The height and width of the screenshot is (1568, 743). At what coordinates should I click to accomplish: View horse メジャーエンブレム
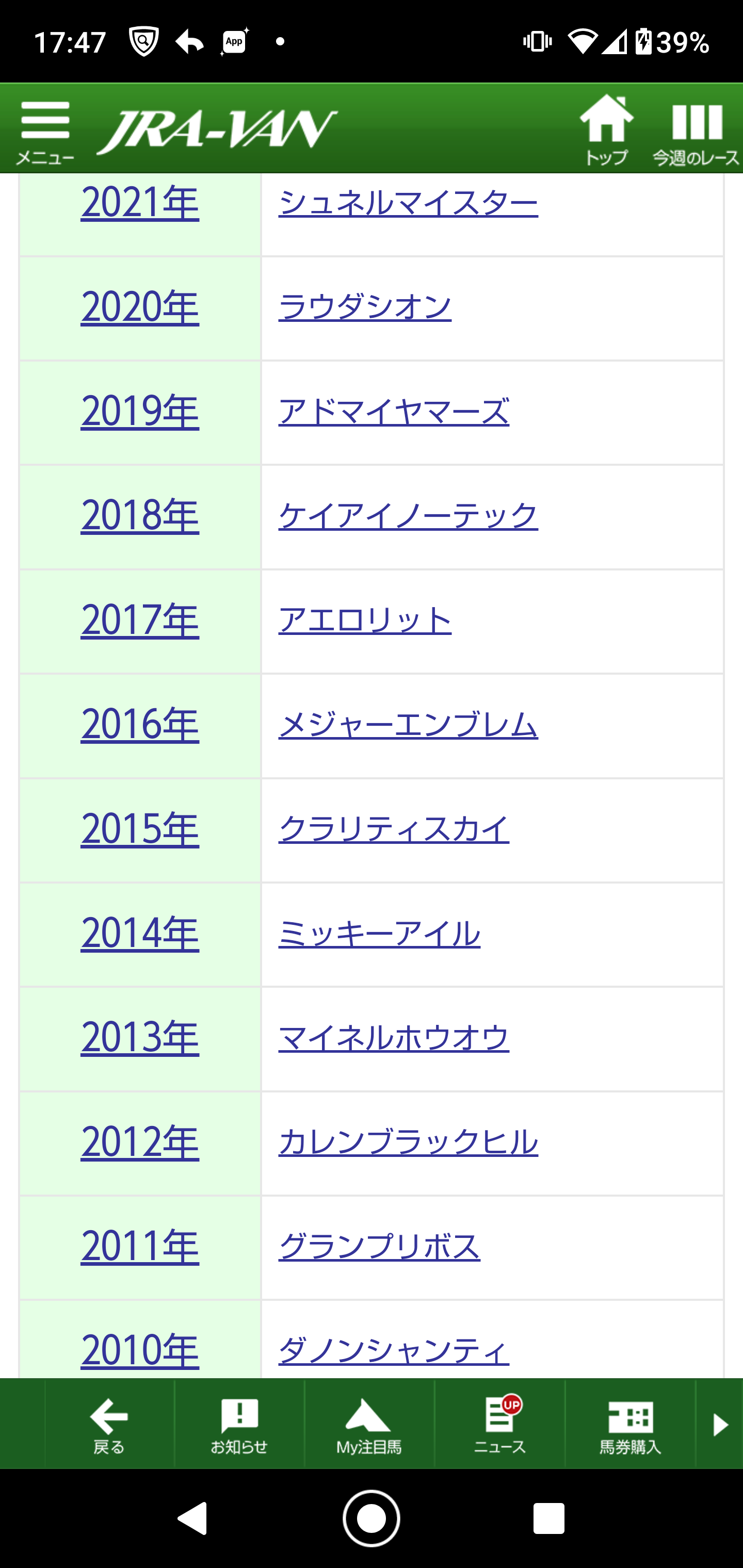pyautogui.click(x=408, y=724)
